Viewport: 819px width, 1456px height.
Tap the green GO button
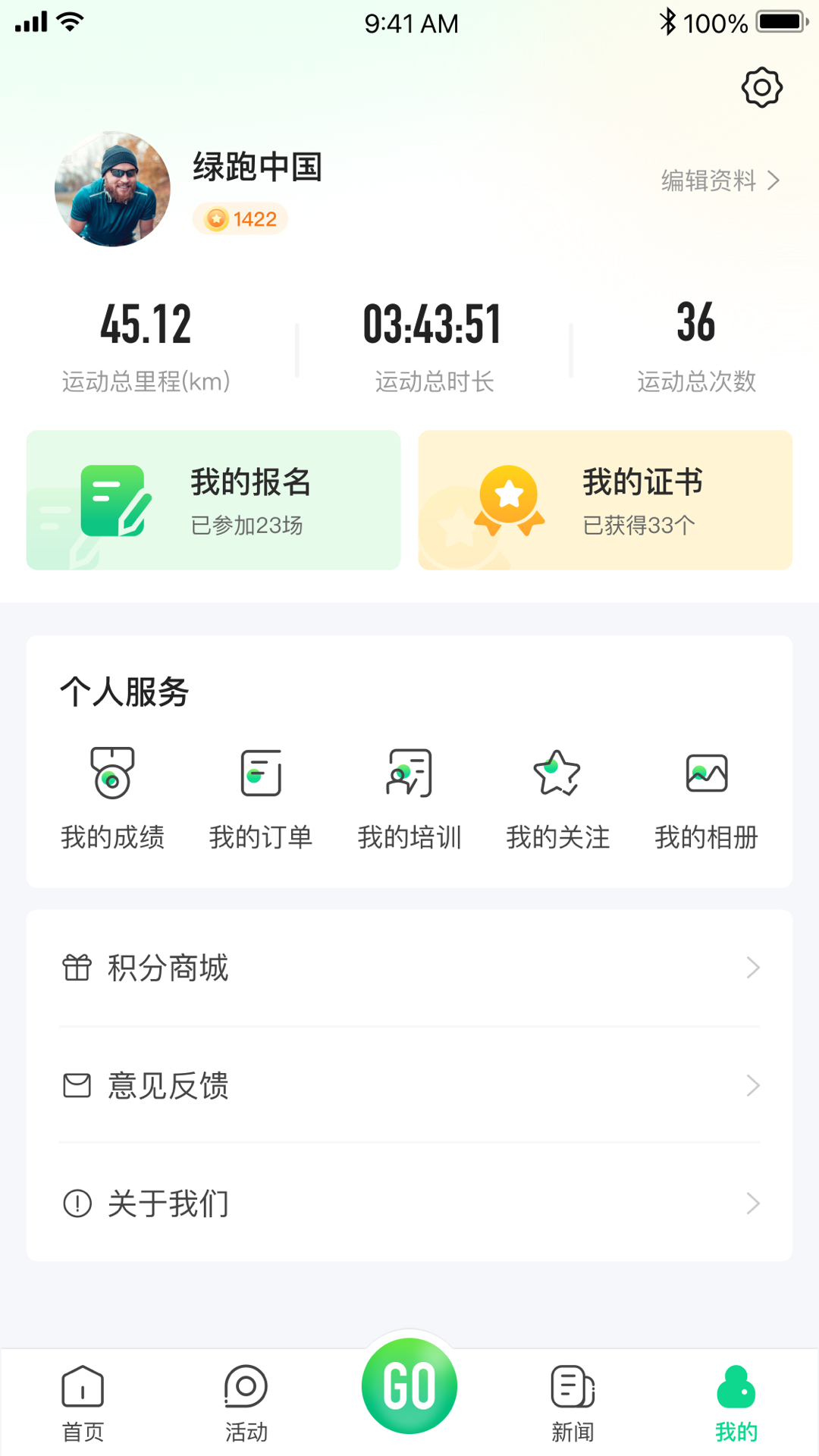tap(409, 1384)
